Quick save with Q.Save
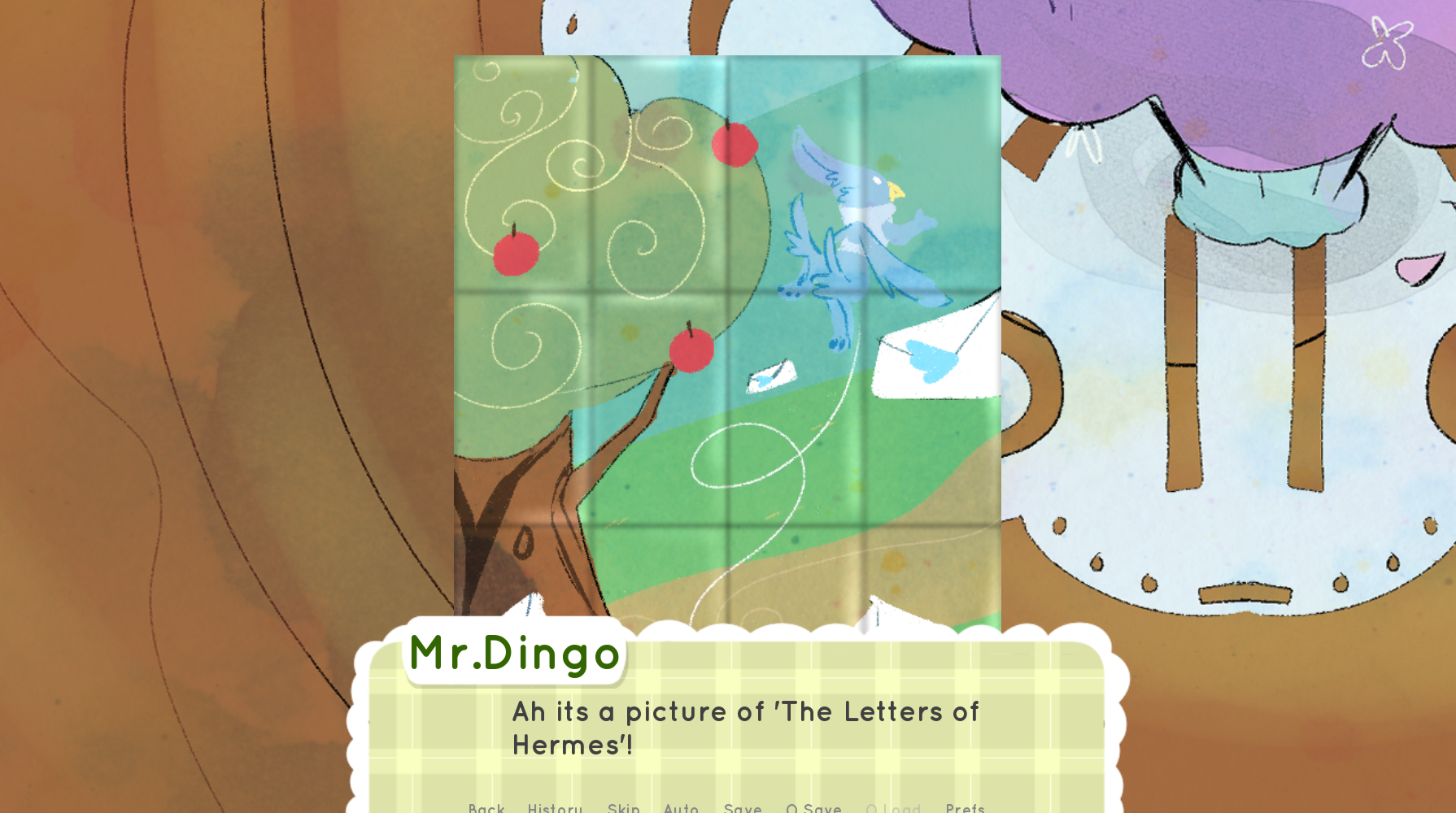This screenshot has height=813, width=1456. (814, 807)
